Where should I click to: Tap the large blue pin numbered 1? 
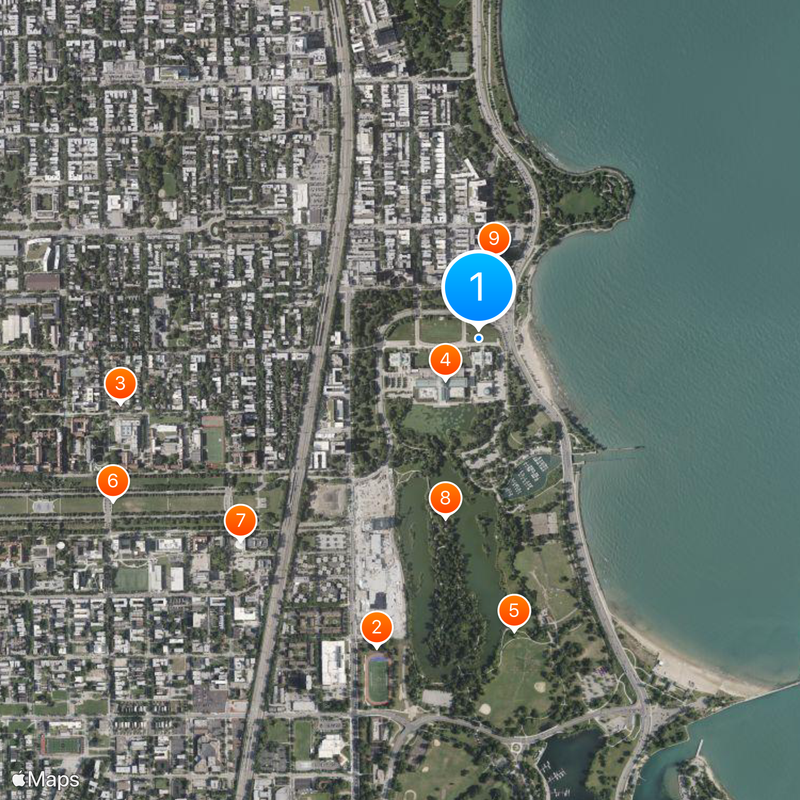coord(478,287)
